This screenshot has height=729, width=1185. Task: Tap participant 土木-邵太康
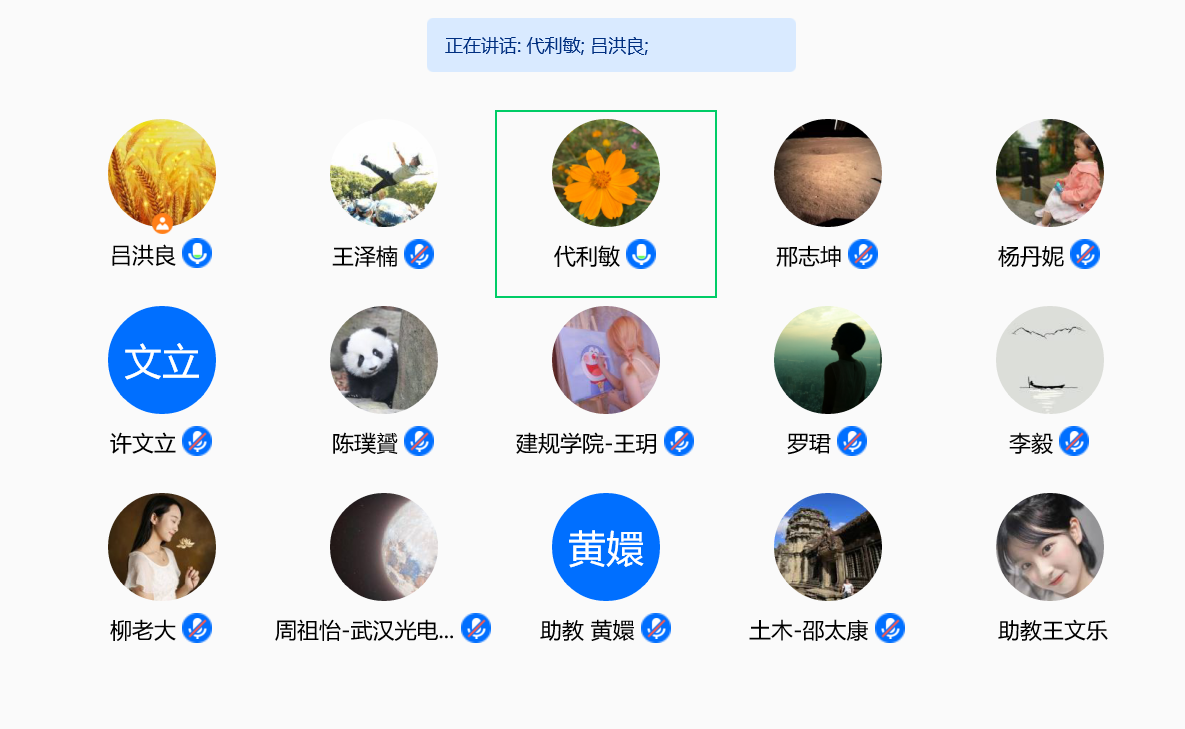(828, 547)
